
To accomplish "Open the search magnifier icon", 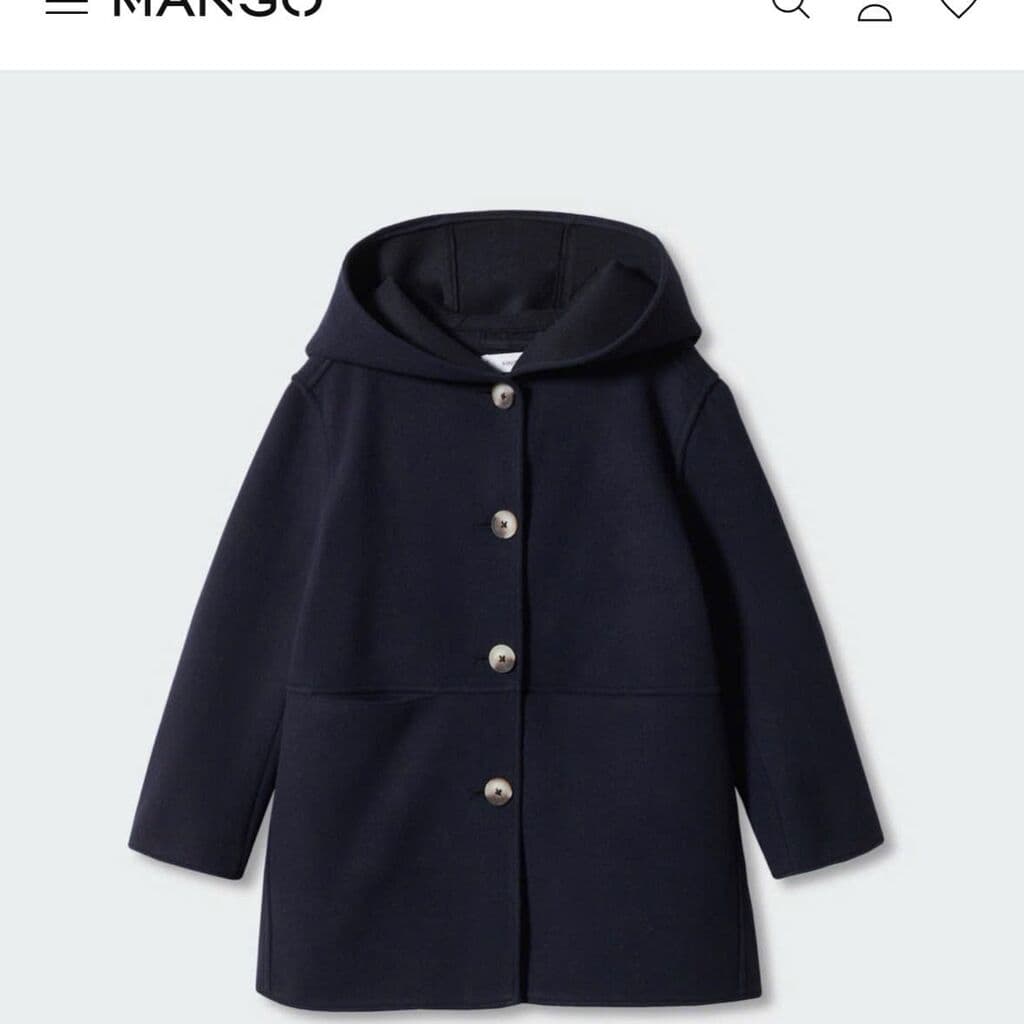I will [790, 6].
